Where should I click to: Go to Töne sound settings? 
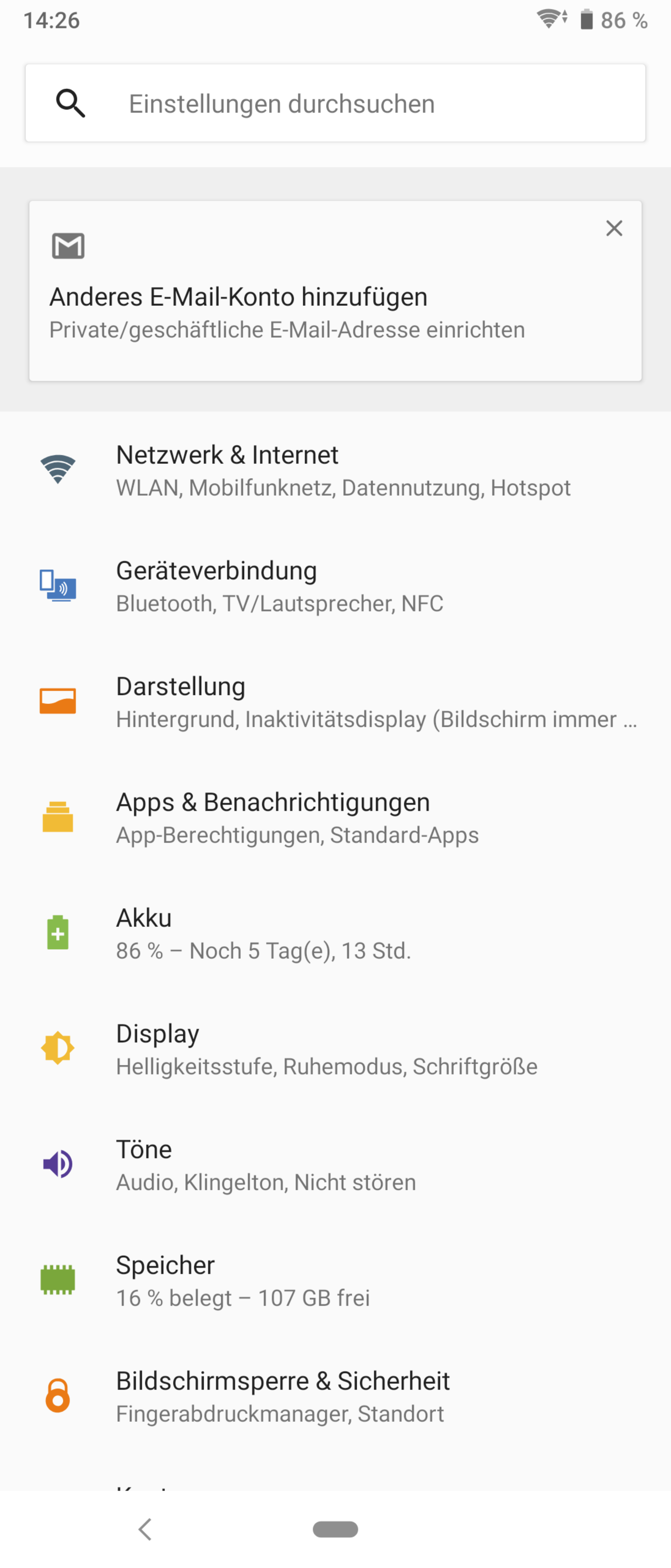tap(335, 1164)
